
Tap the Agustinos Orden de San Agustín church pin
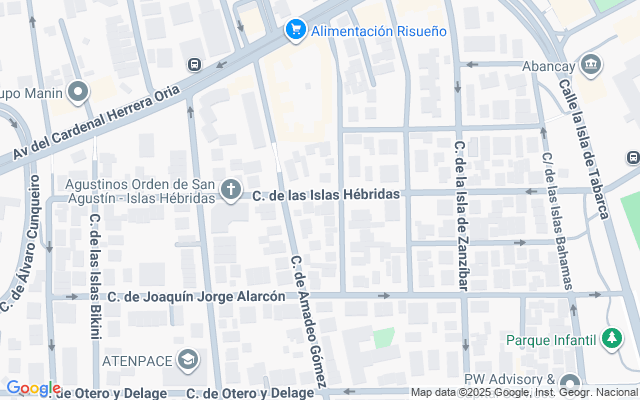pyautogui.click(x=231, y=189)
